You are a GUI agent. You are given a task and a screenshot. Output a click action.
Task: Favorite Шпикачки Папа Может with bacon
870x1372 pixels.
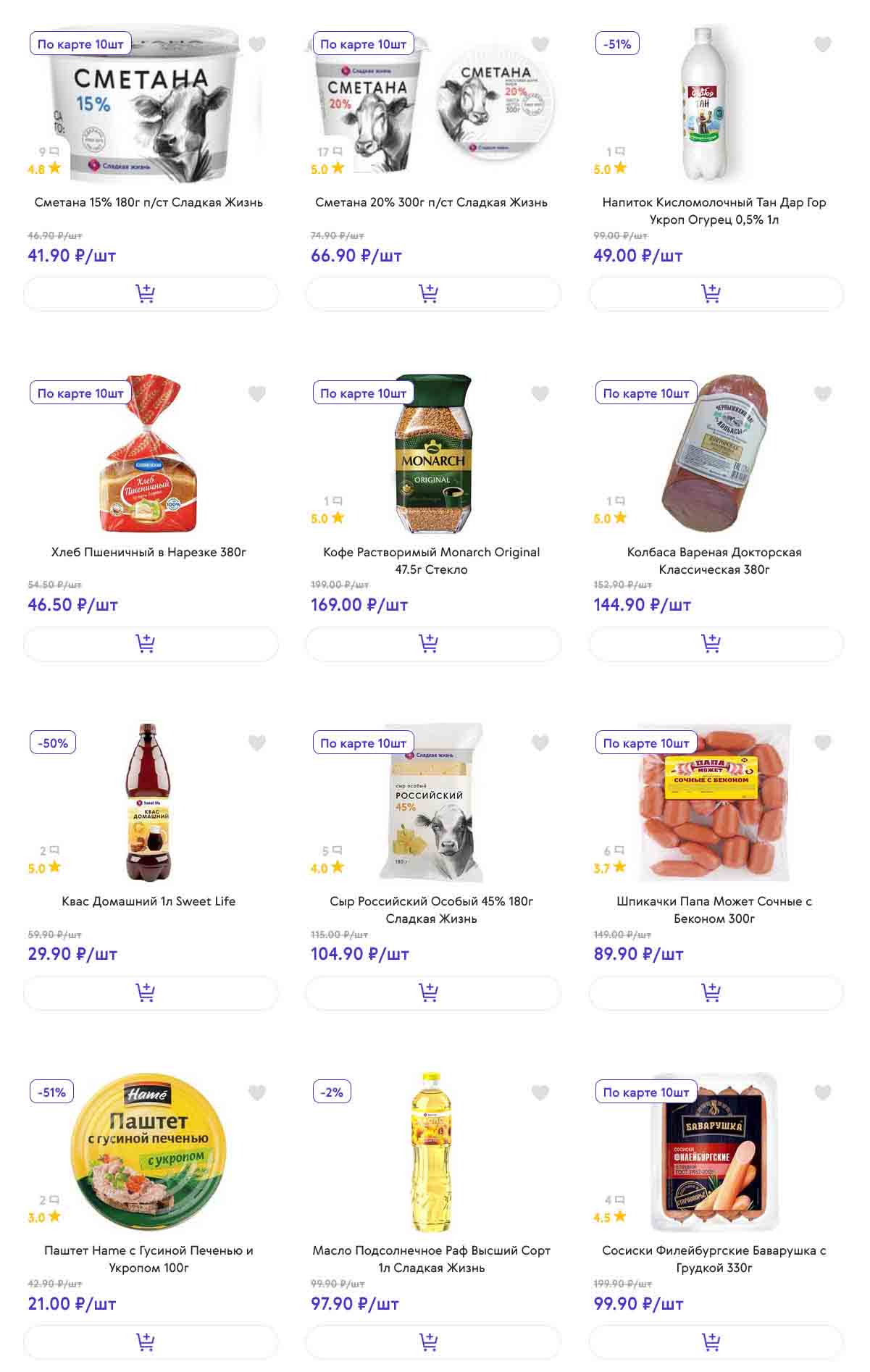[x=823, y=743]
